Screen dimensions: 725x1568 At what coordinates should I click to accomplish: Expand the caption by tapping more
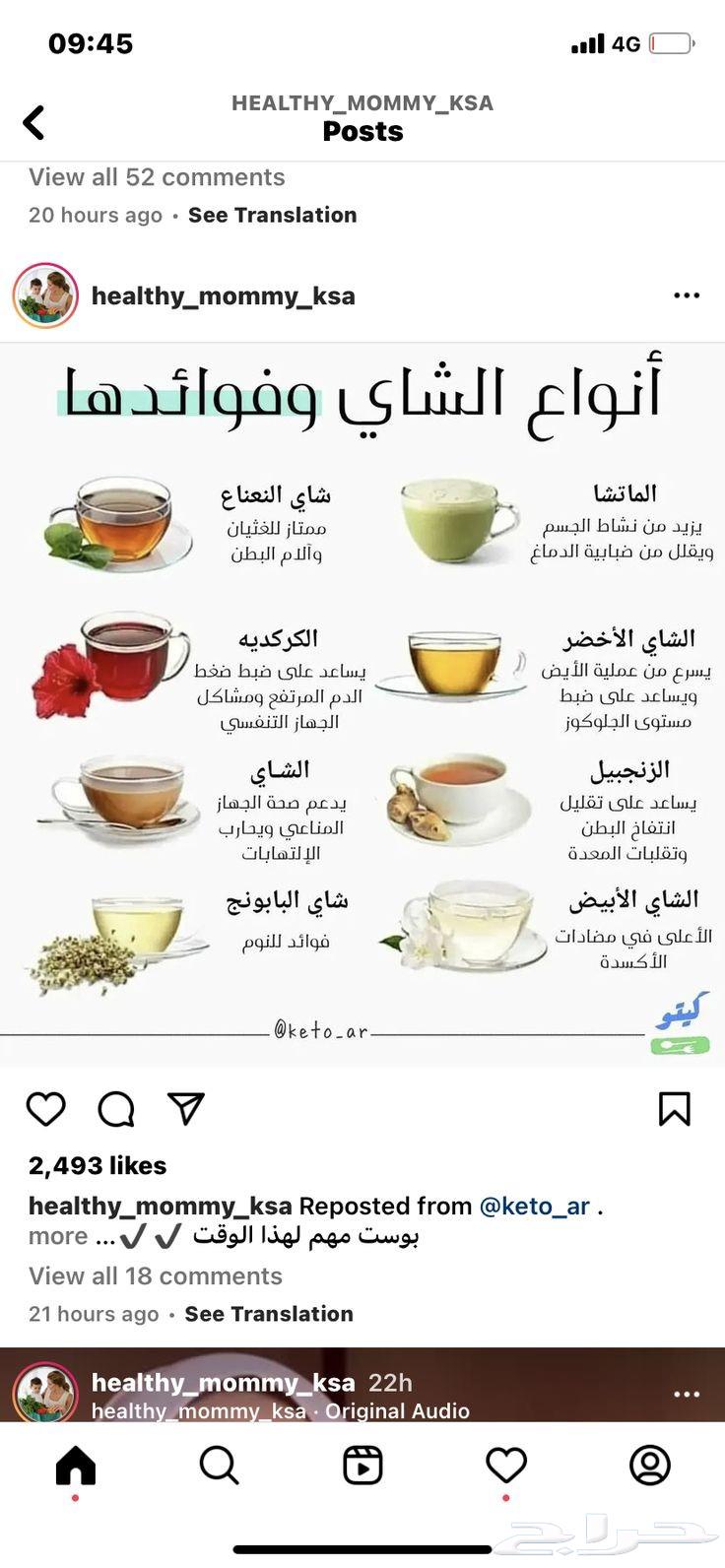55,1235
